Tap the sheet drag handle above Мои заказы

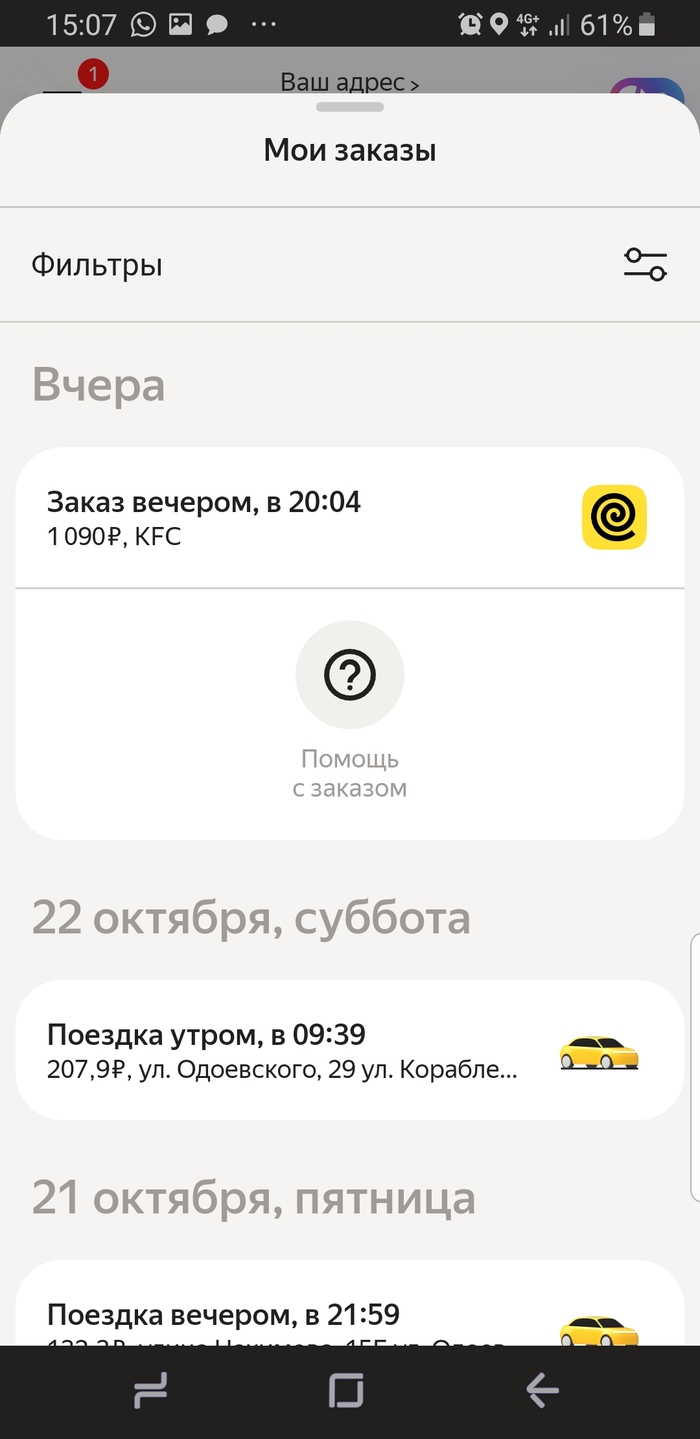pos(350,107)
